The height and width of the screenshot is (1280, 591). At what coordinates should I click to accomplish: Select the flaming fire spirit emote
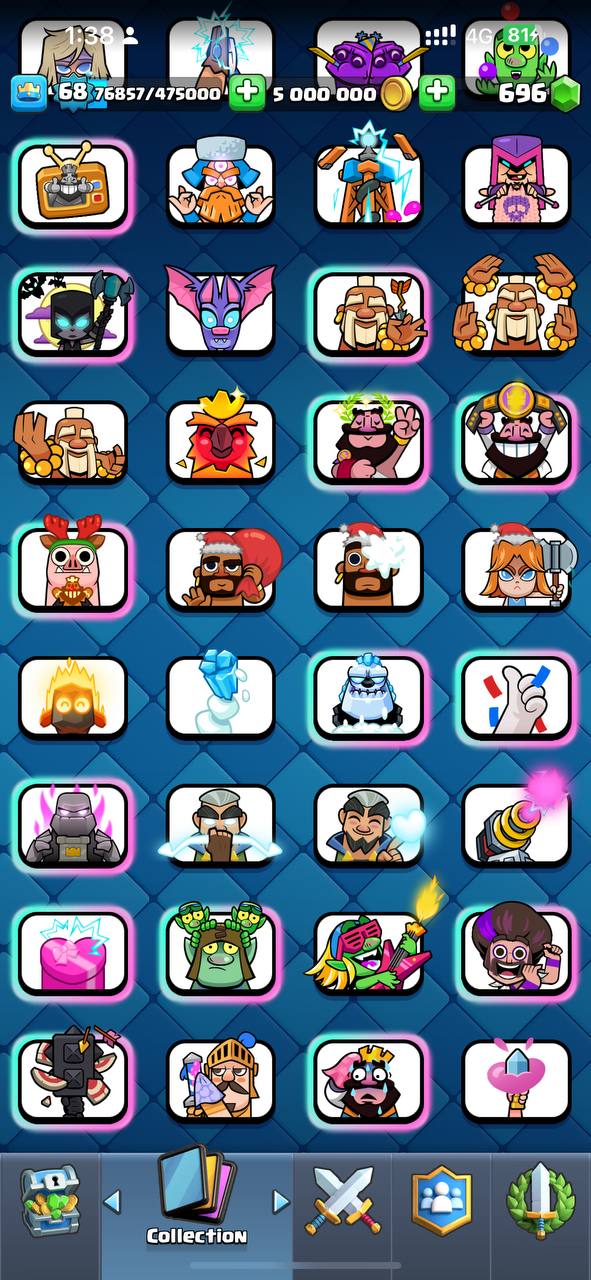(x=73, y=695)
